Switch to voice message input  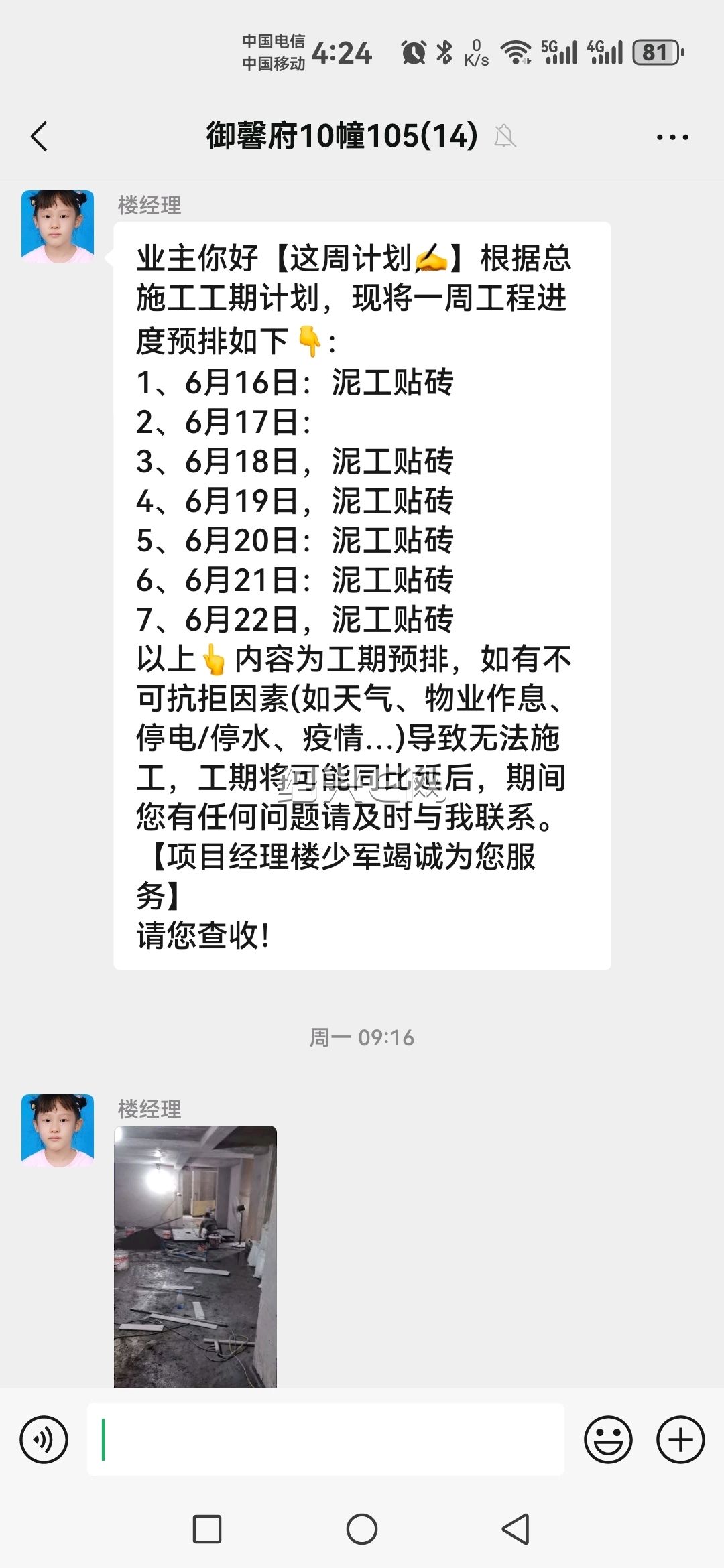[x=44, y=1439]
